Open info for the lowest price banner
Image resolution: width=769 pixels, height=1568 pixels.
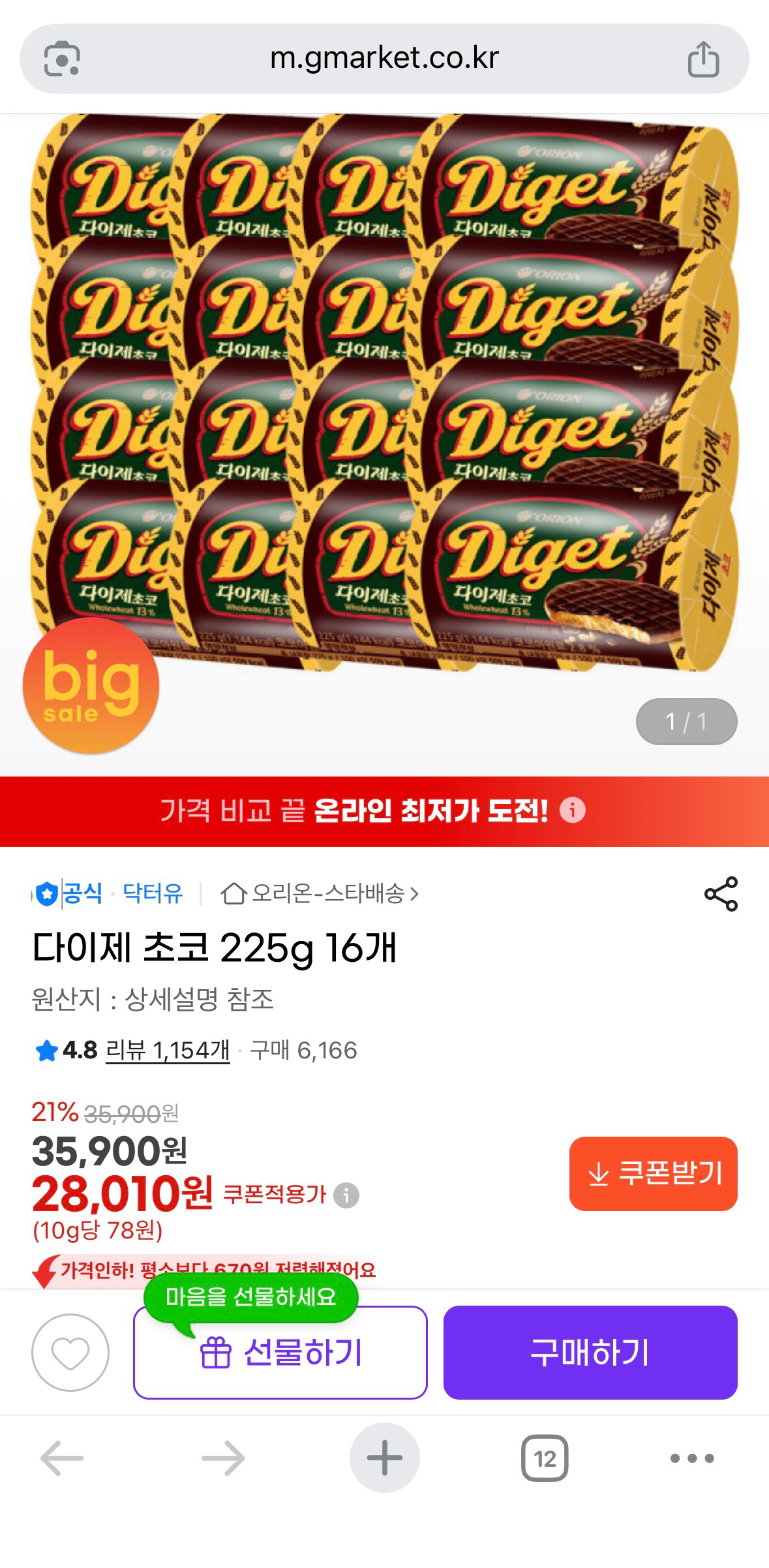click(x=573, y=810)
